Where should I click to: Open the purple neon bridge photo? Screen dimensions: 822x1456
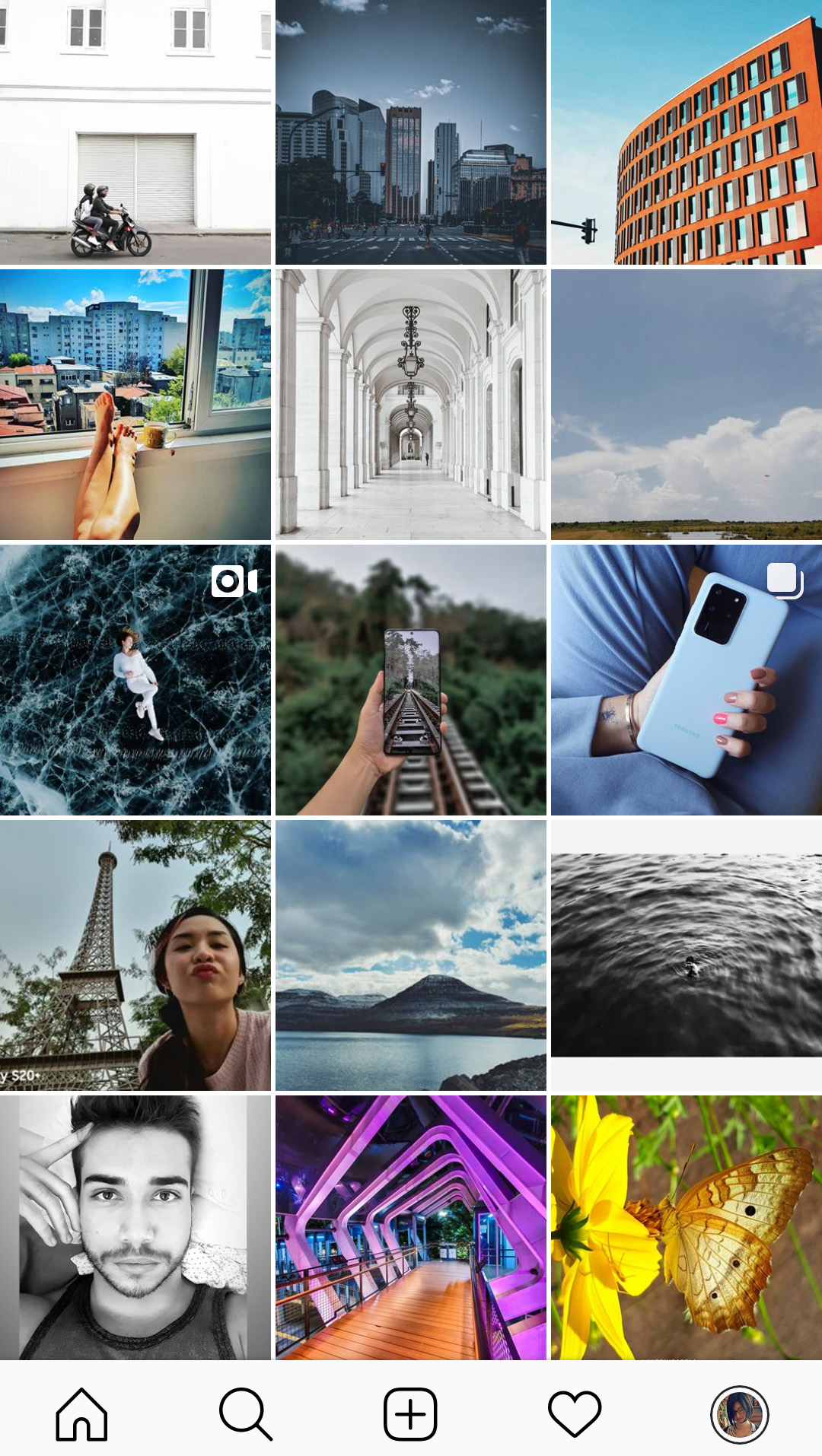point(411,1227)
